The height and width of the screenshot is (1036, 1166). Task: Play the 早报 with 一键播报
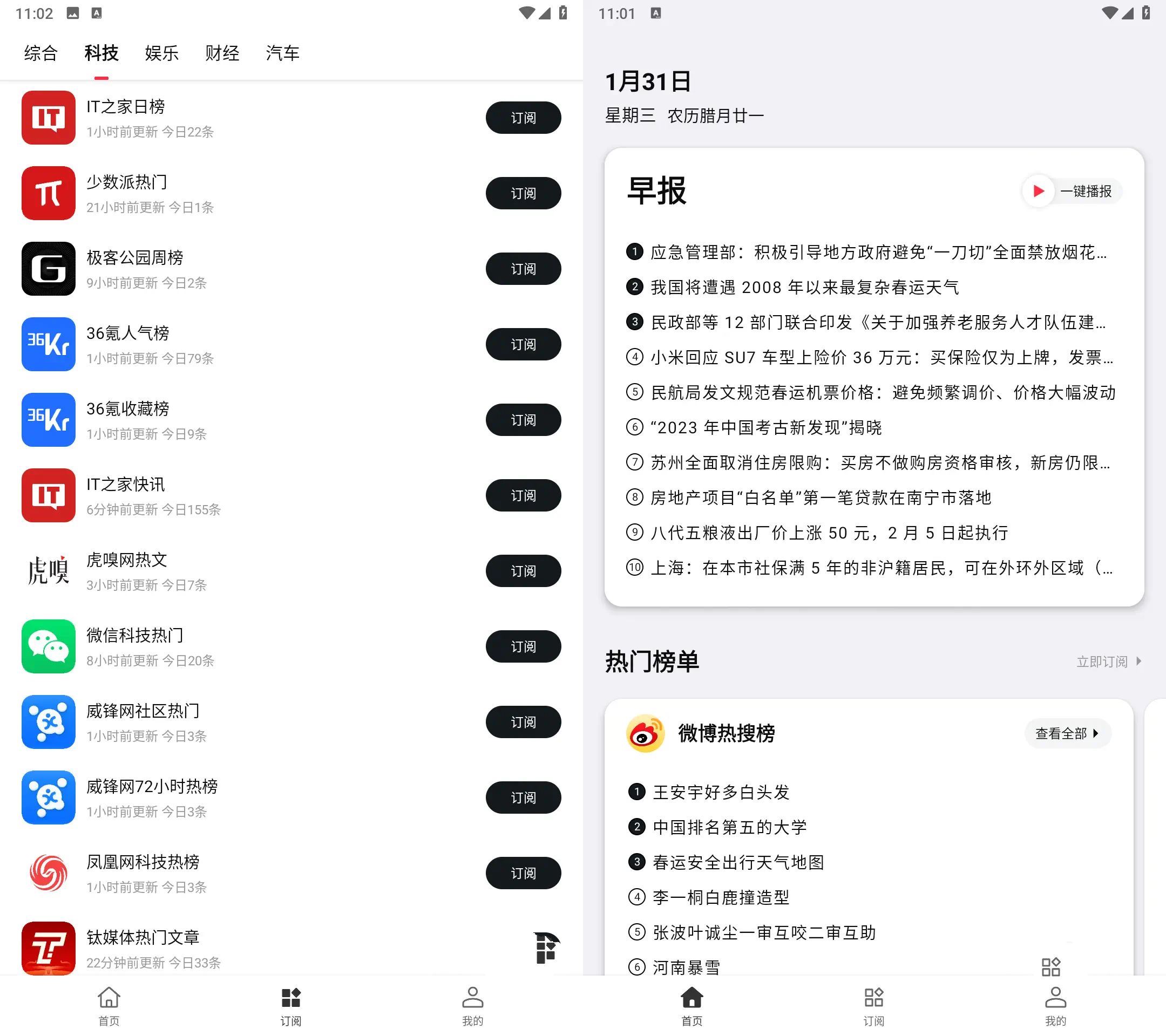(1072, 191)
